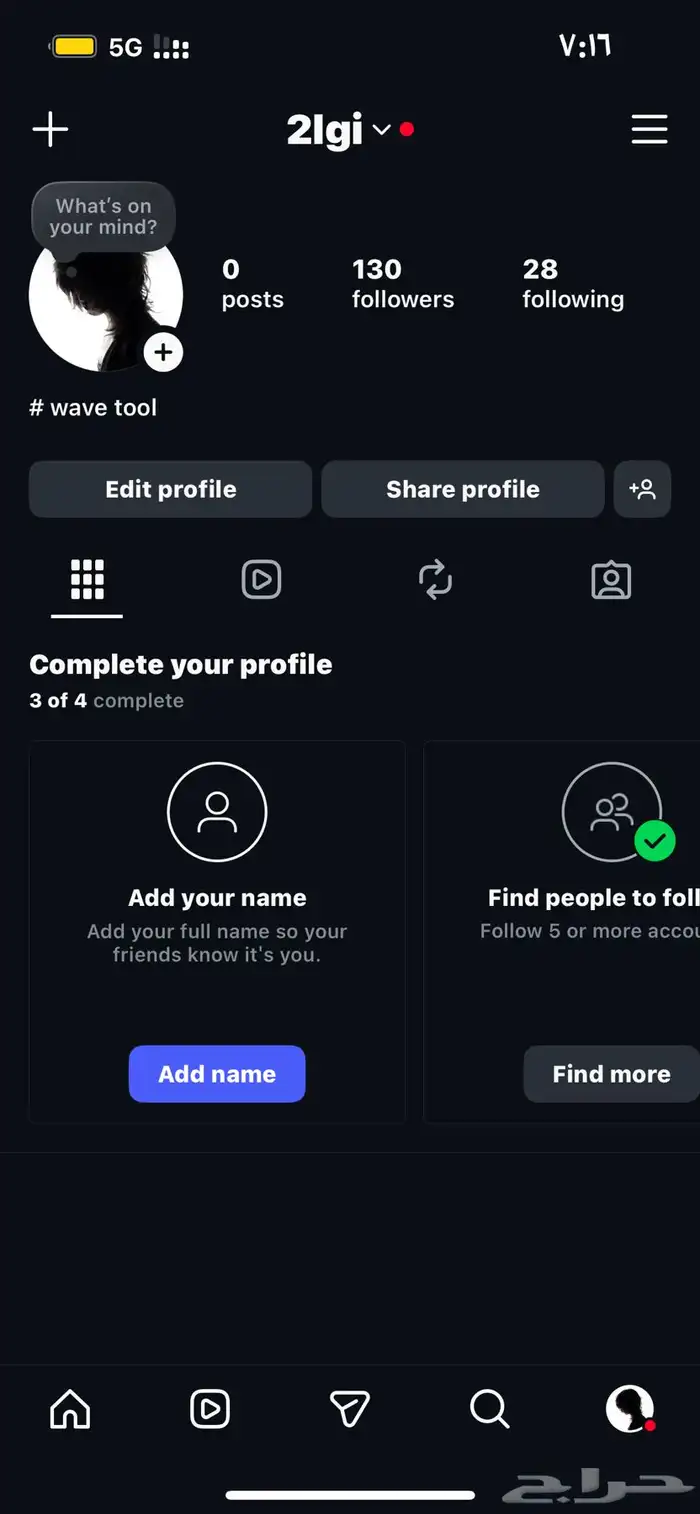Tap the What's on your mind note bubble

[103, 216]
